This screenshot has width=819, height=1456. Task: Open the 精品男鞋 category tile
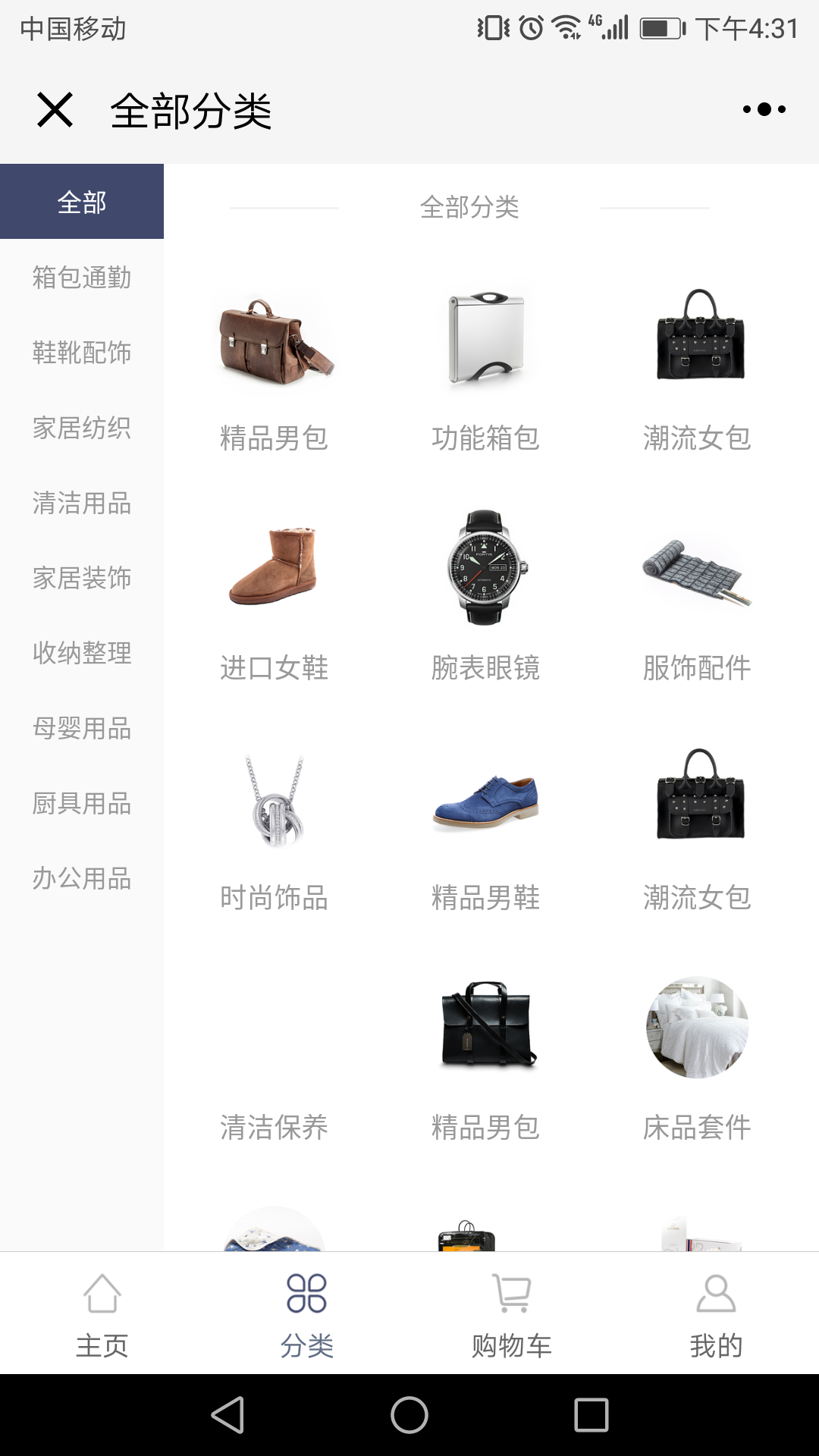click(485, 830)
